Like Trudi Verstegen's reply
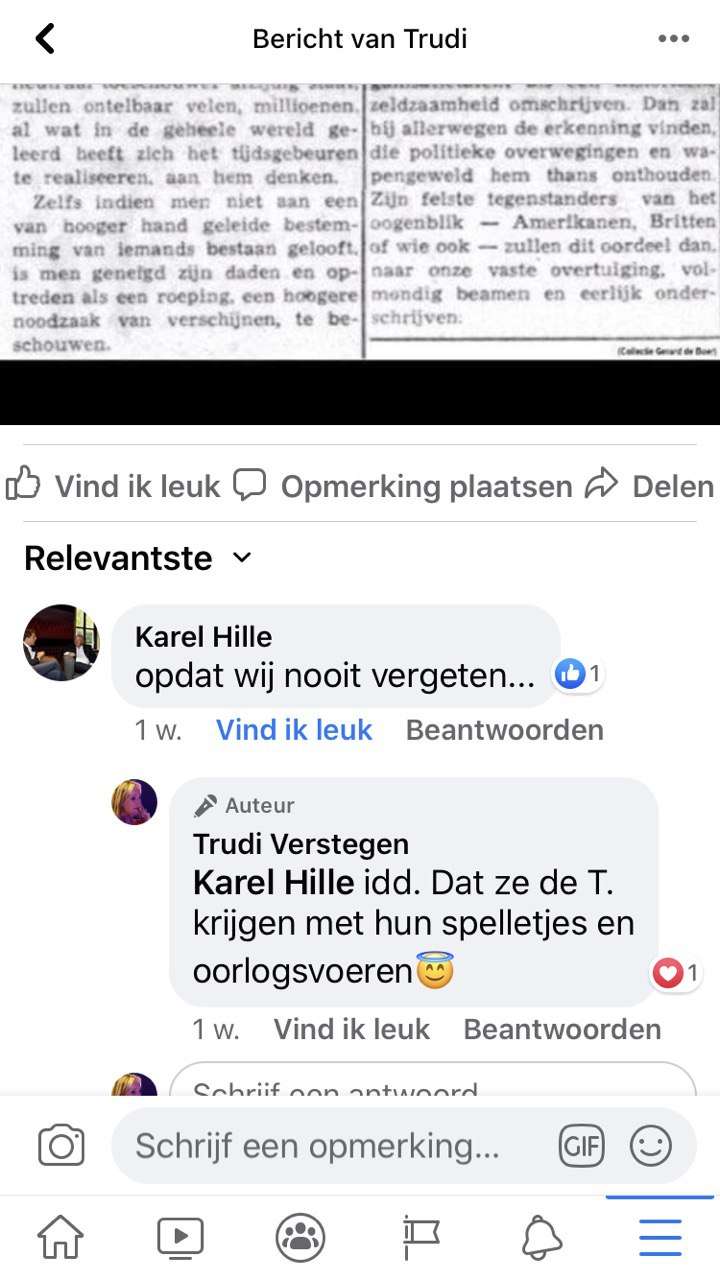 pyautogui.click(x=352, y=1029)
